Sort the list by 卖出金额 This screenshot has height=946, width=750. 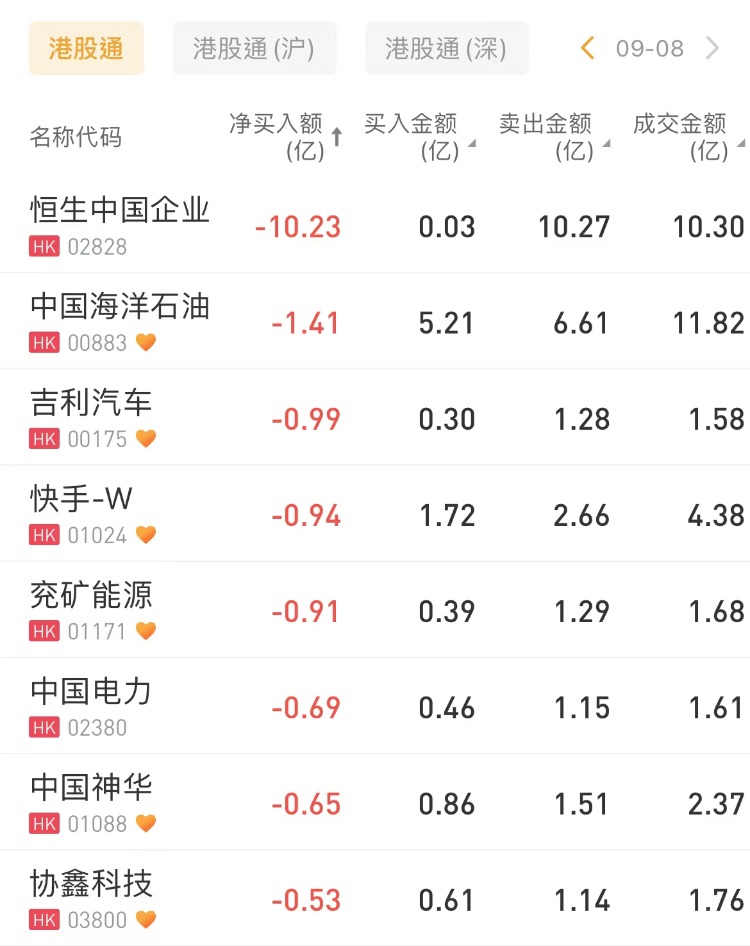pyautogui.click(x=553, y=137)
